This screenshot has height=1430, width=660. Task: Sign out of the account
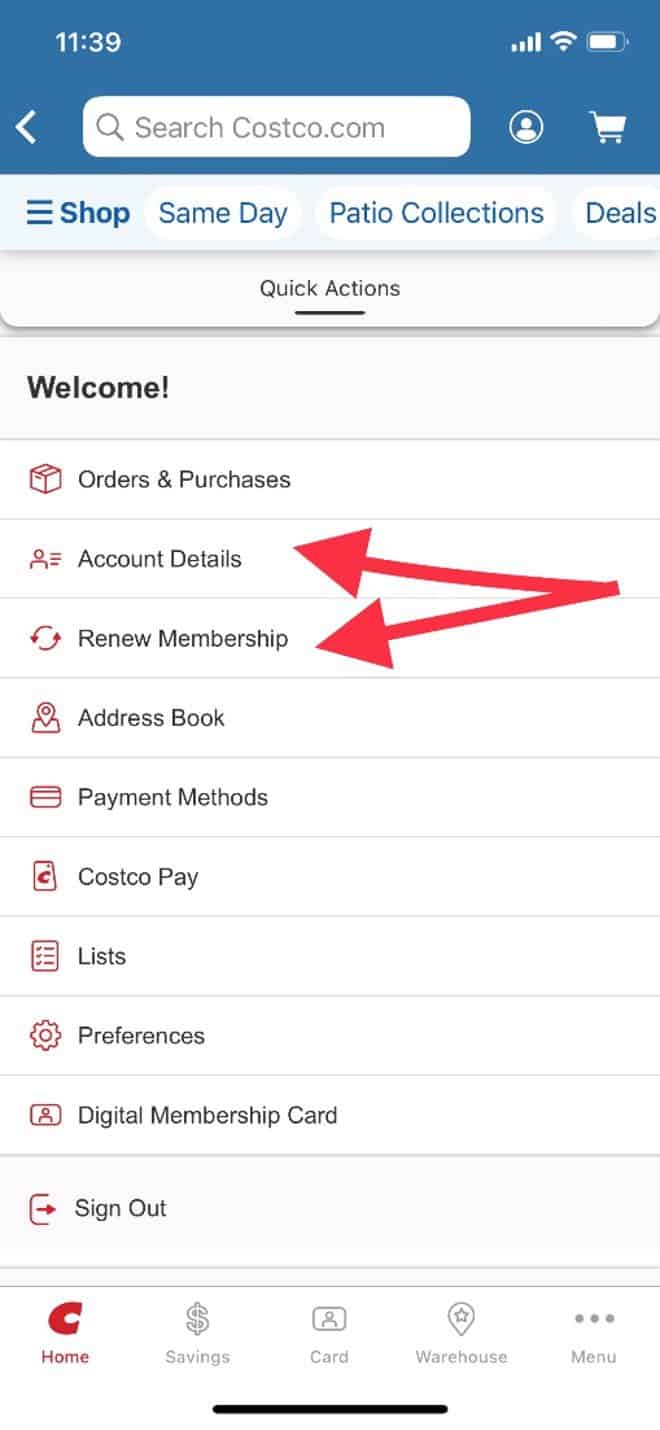(330, 1208)
